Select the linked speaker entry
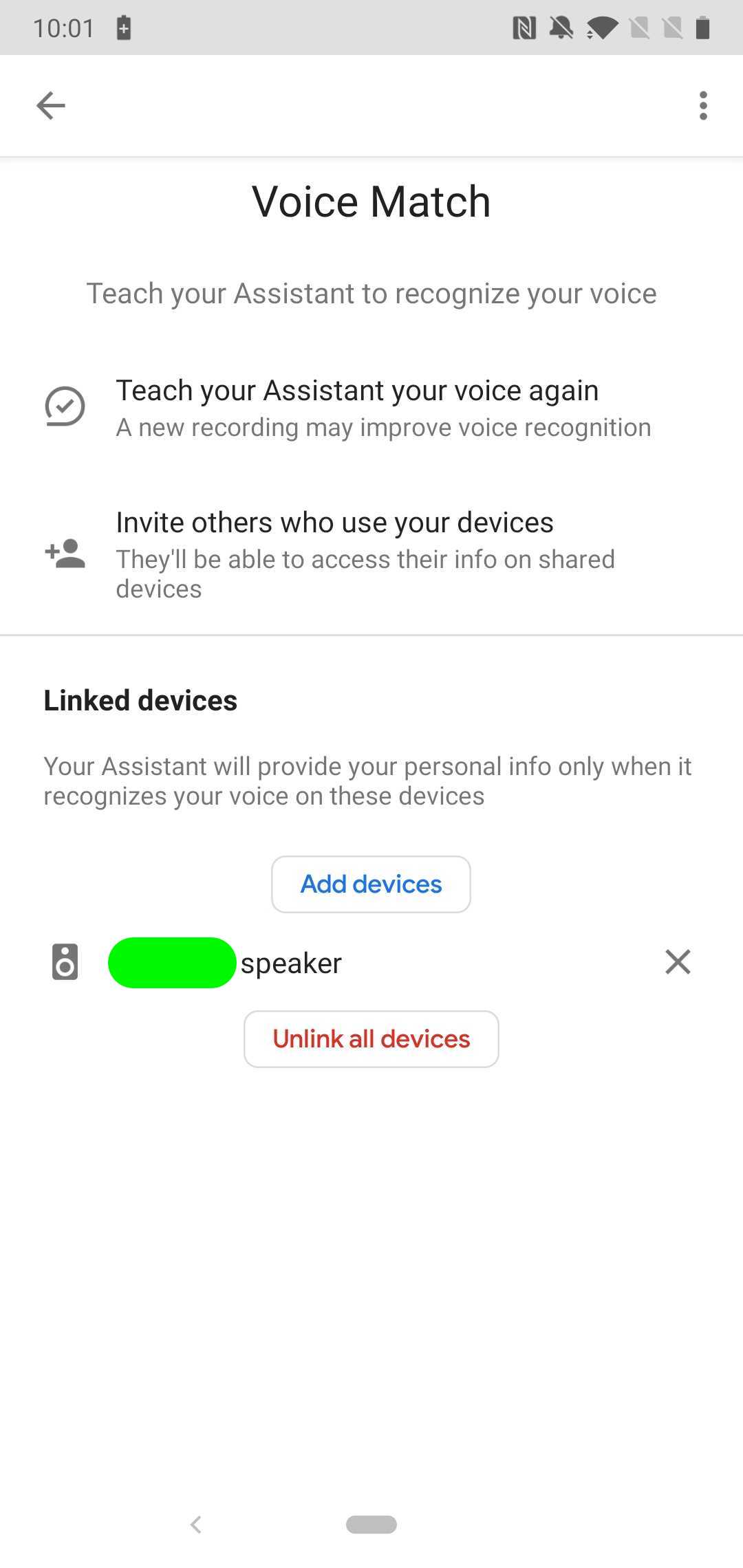 point(289,962)
